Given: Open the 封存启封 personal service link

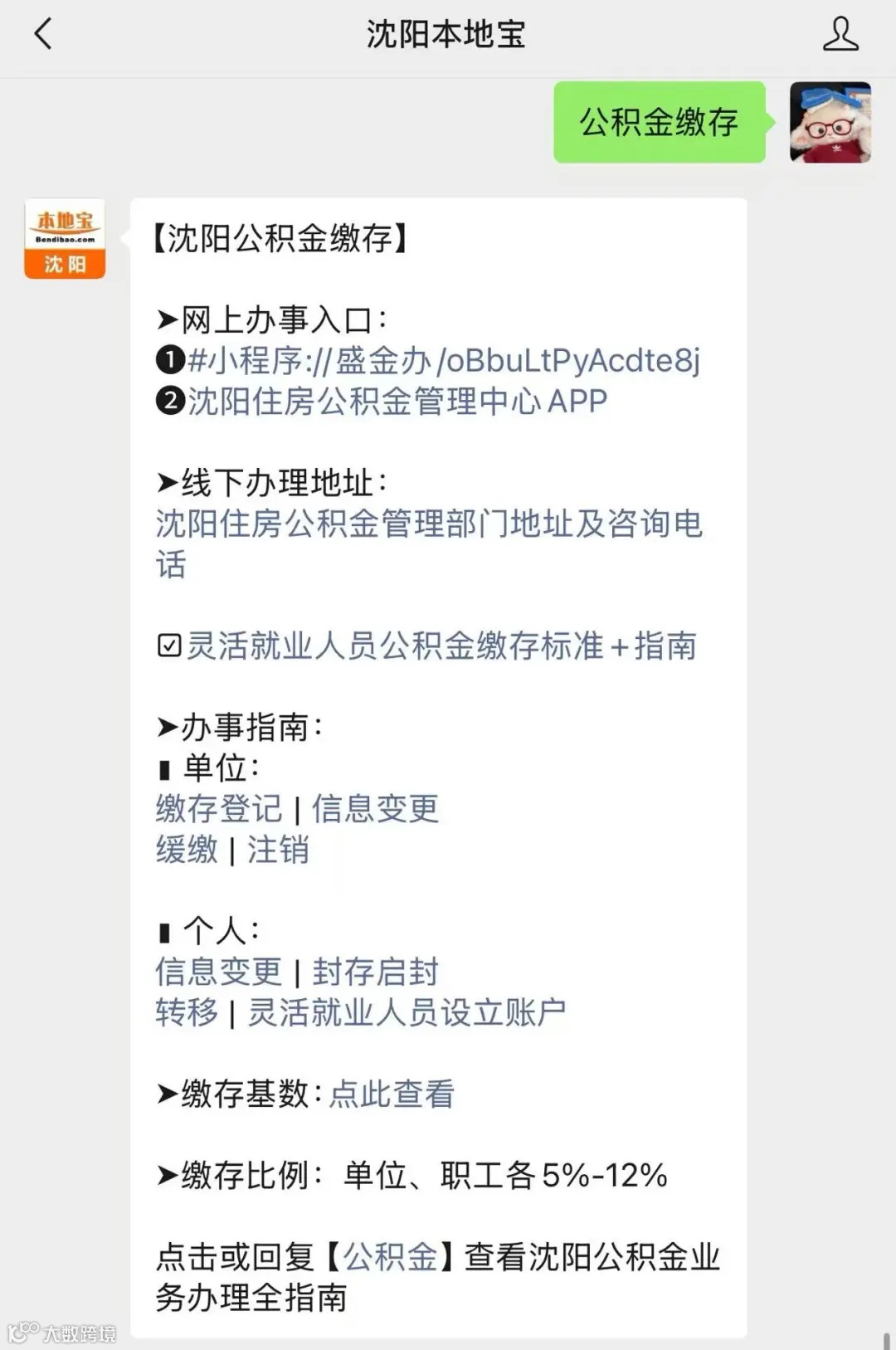Looking at the screenshot, I should (375, 971).
